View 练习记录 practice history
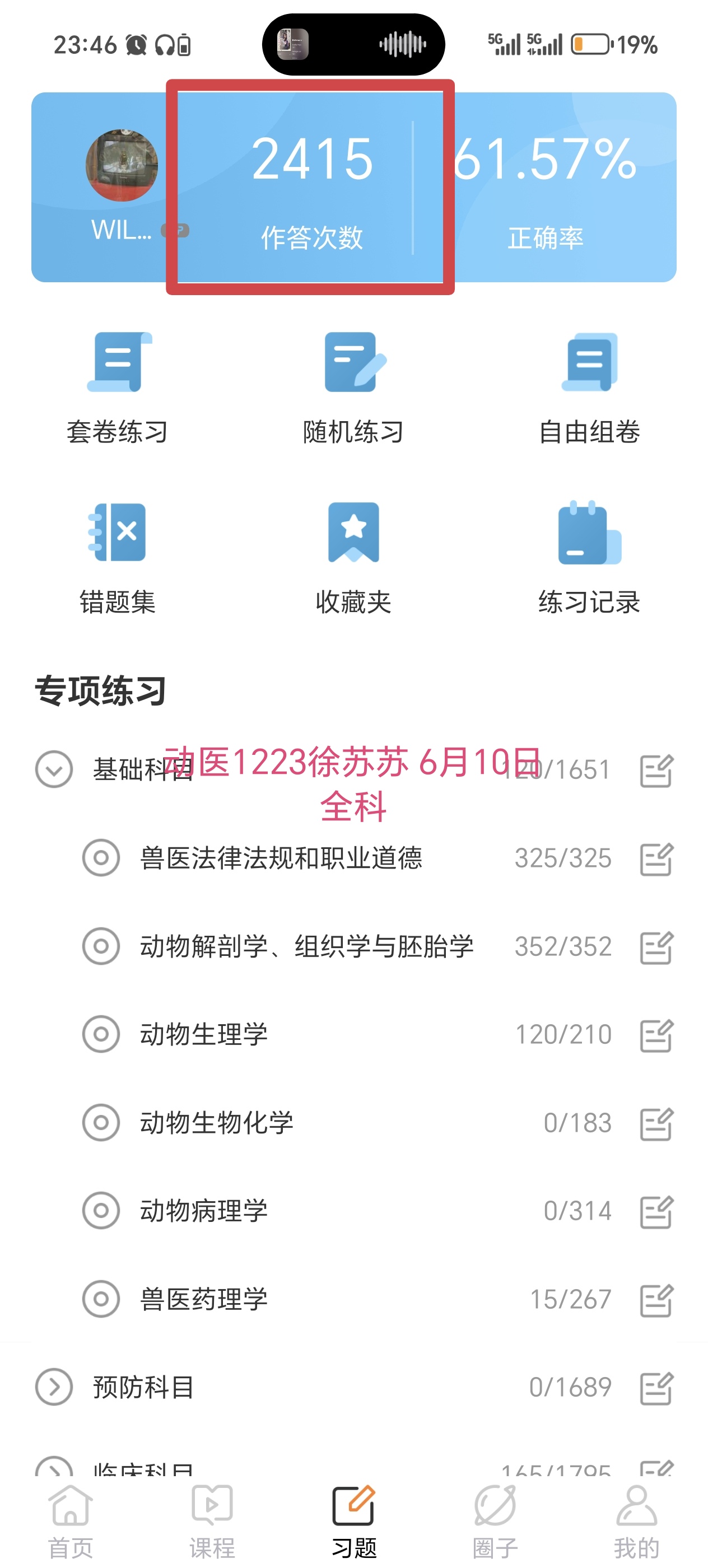 click(x=589, y=558)
